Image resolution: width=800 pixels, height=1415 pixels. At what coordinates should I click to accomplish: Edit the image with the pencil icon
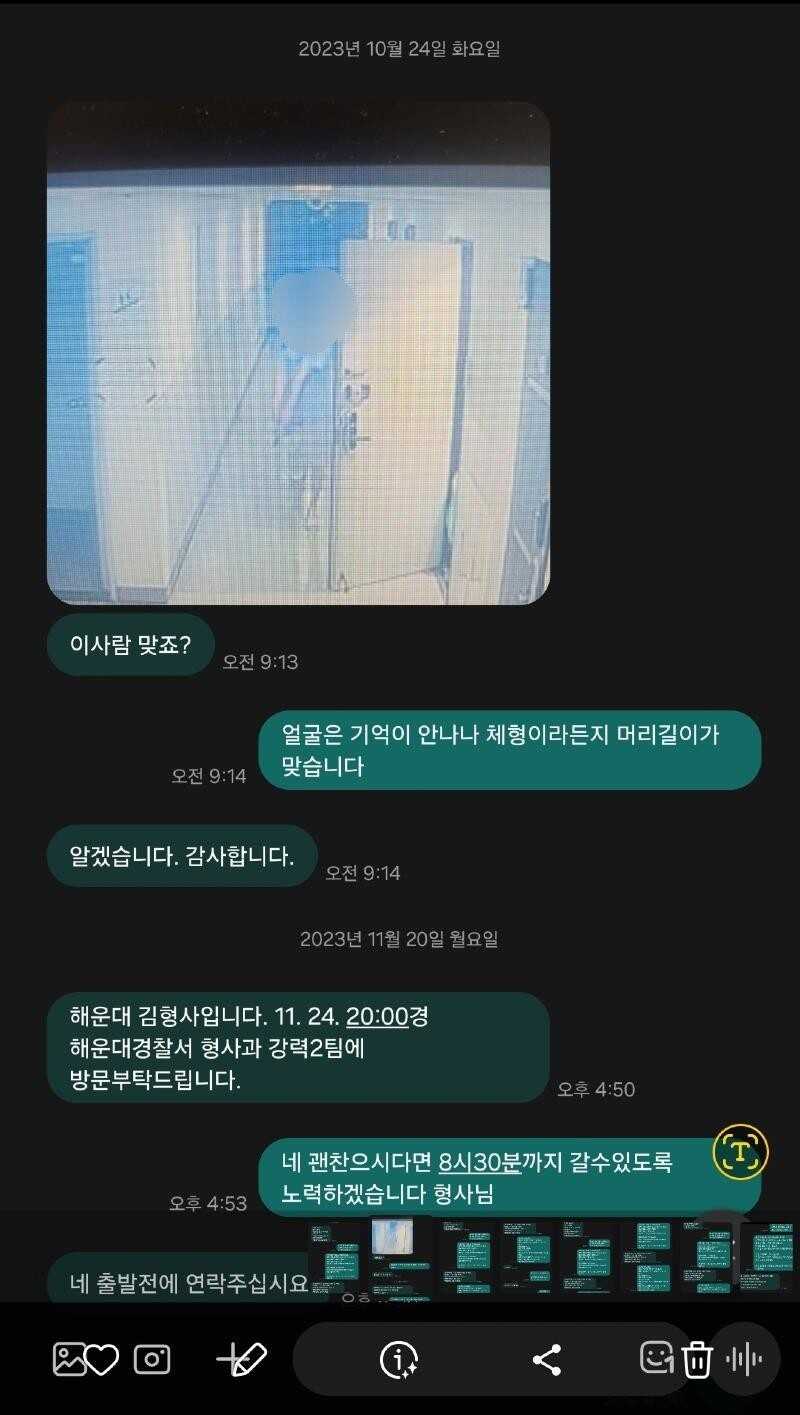242,1359
